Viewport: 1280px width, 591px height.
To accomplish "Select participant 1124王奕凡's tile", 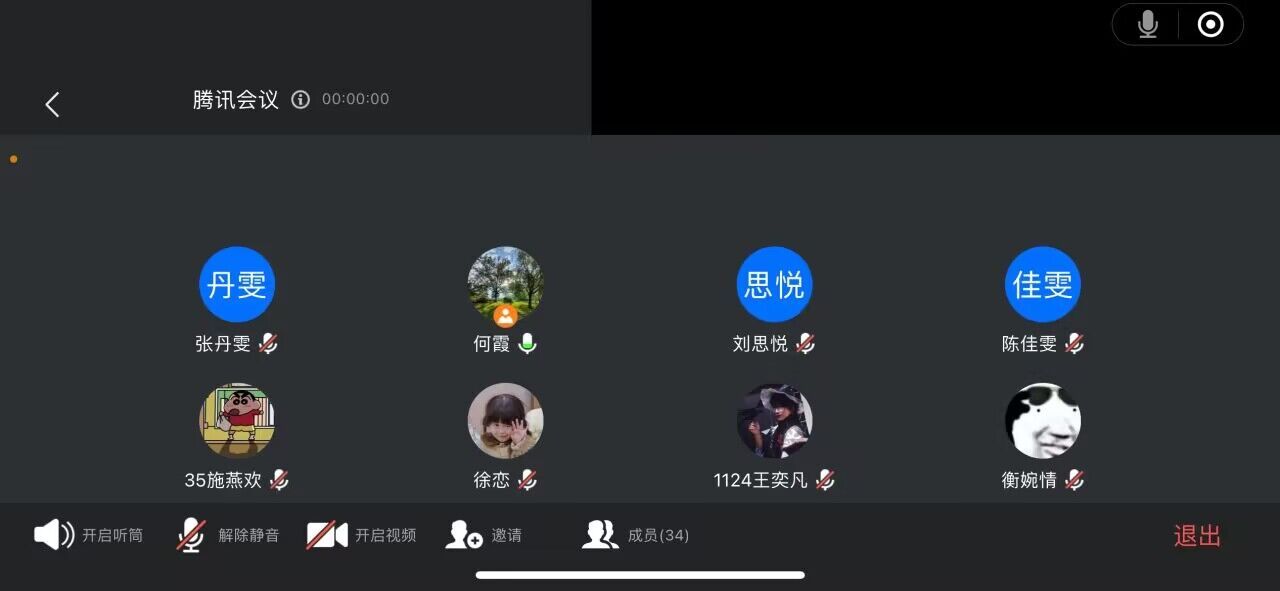I will (774, 421).
